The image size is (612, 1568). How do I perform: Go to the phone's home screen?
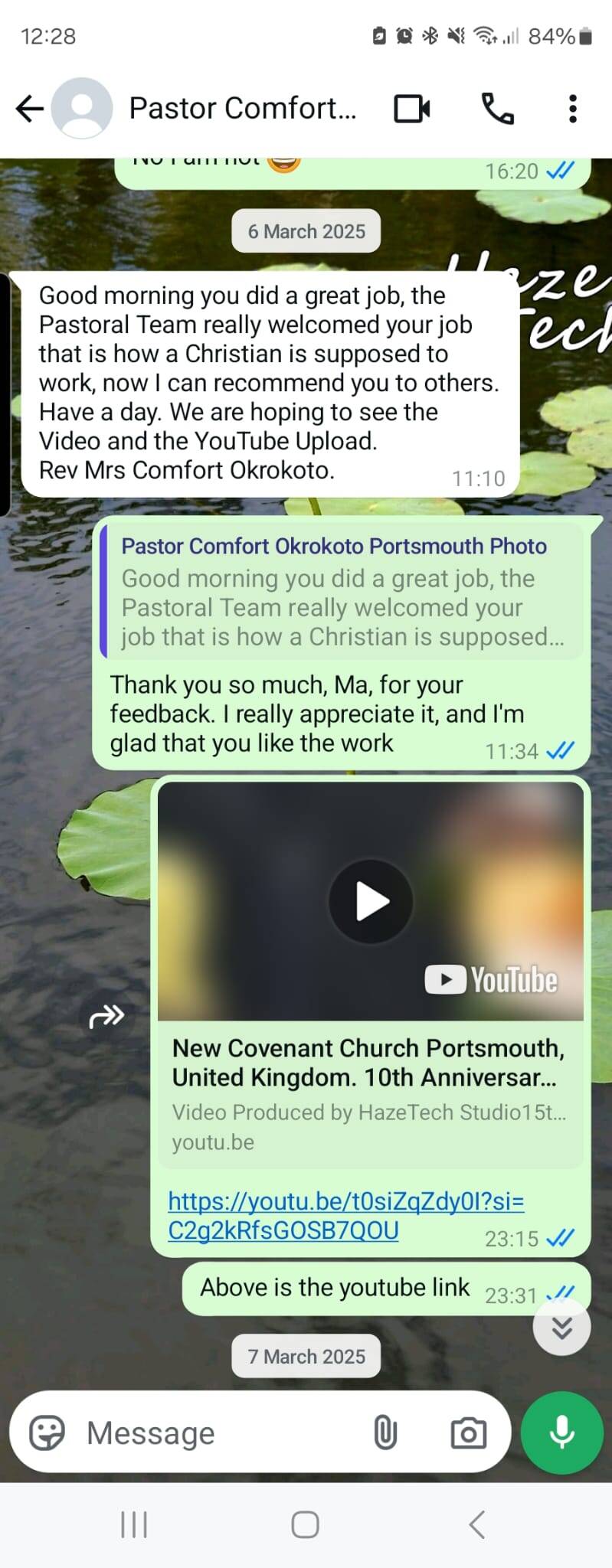[x=306, y=1524]
